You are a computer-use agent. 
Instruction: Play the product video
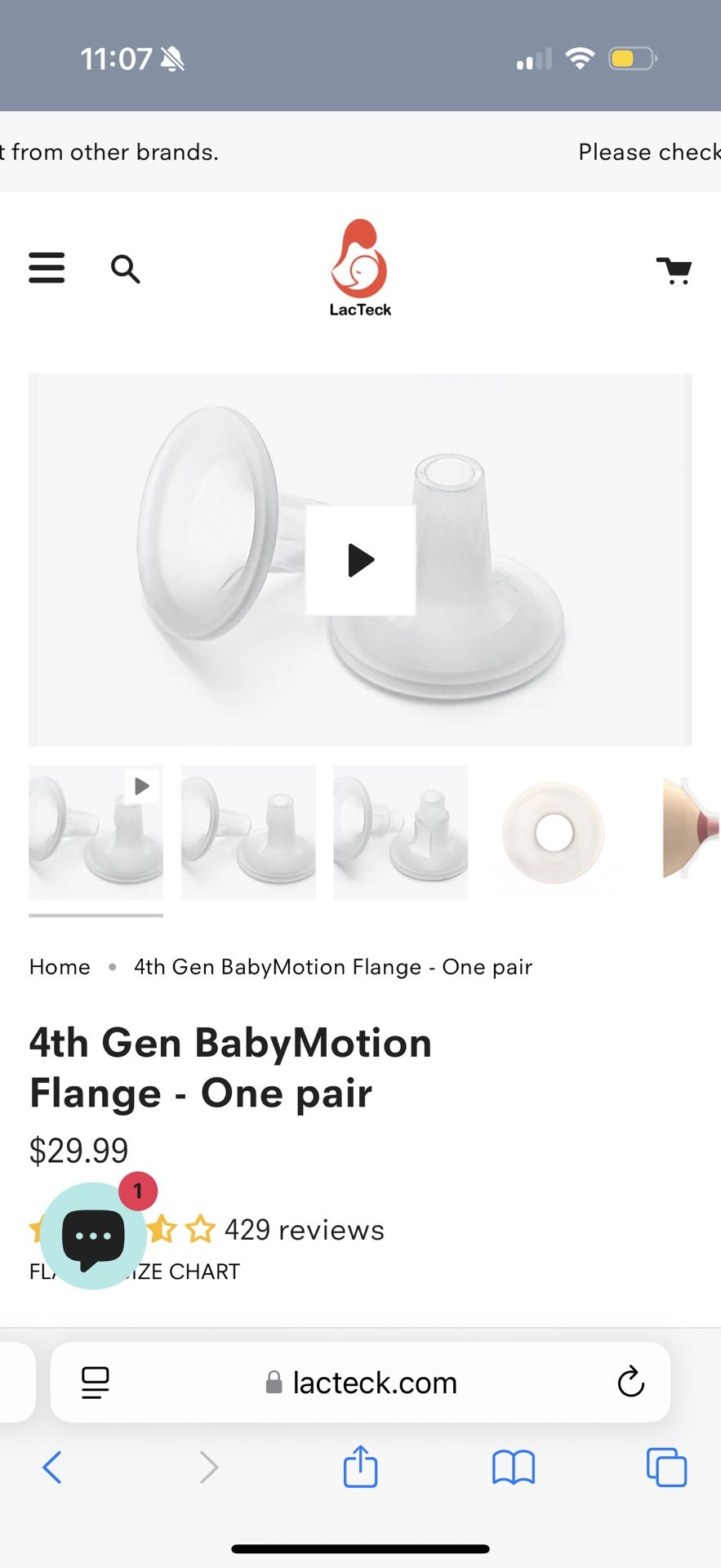coord(360,560)
